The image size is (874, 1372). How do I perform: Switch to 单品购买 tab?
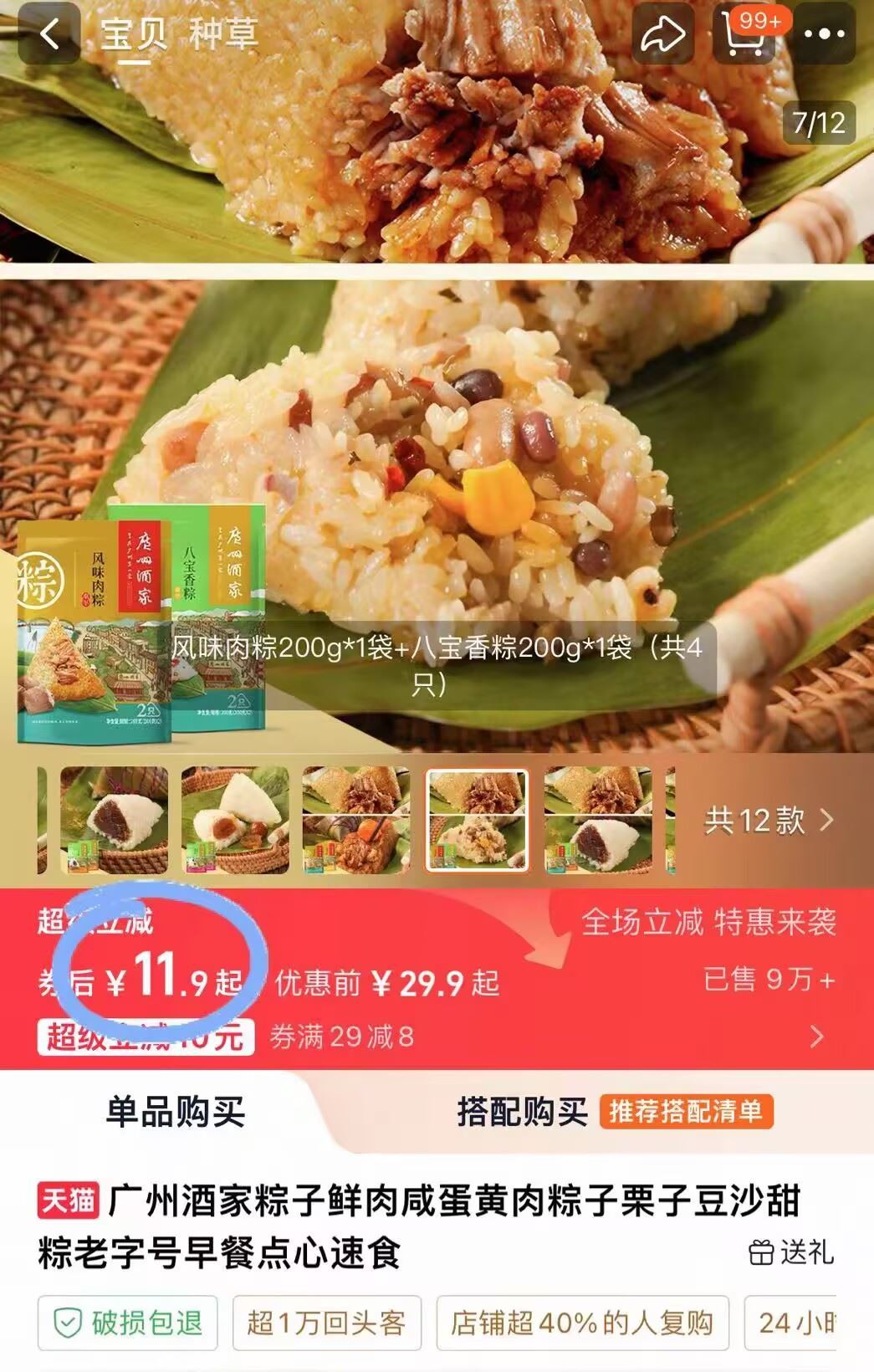(175, 1112)
